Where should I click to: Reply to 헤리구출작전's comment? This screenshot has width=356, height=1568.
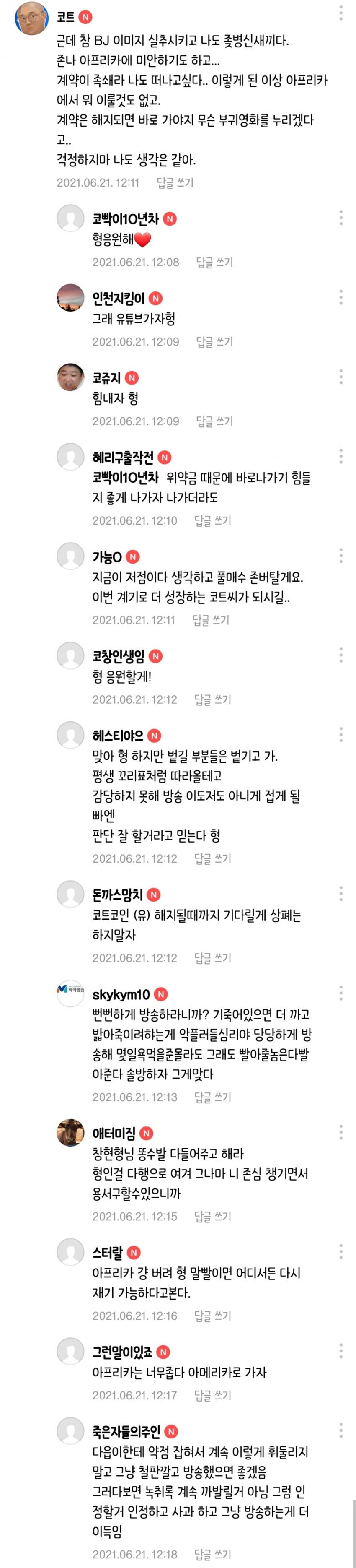pyautogui.click(x=212, y=520)
